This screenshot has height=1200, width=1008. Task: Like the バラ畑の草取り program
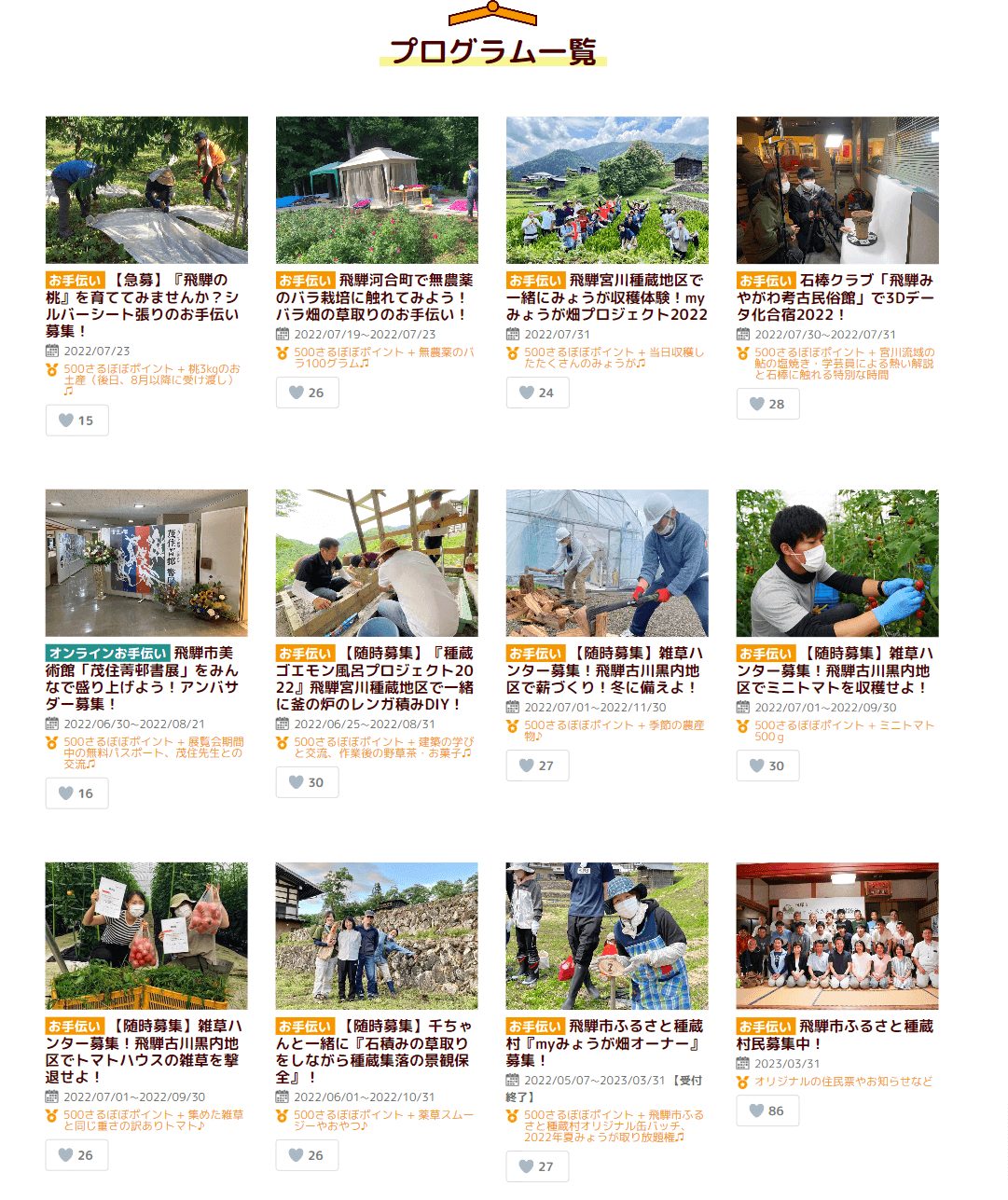pos(307,393)
